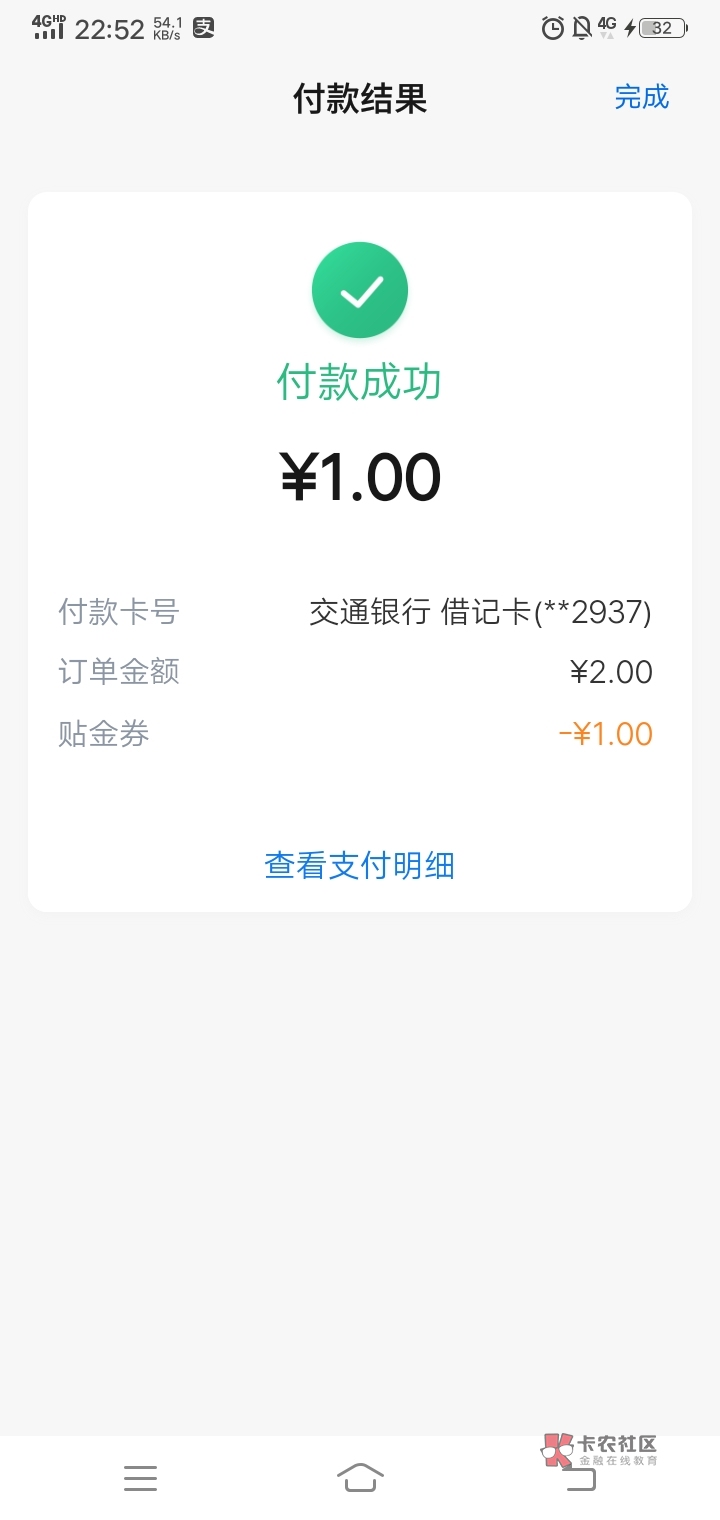
Task: Open the system recent apps menu
Action: 140,1477
